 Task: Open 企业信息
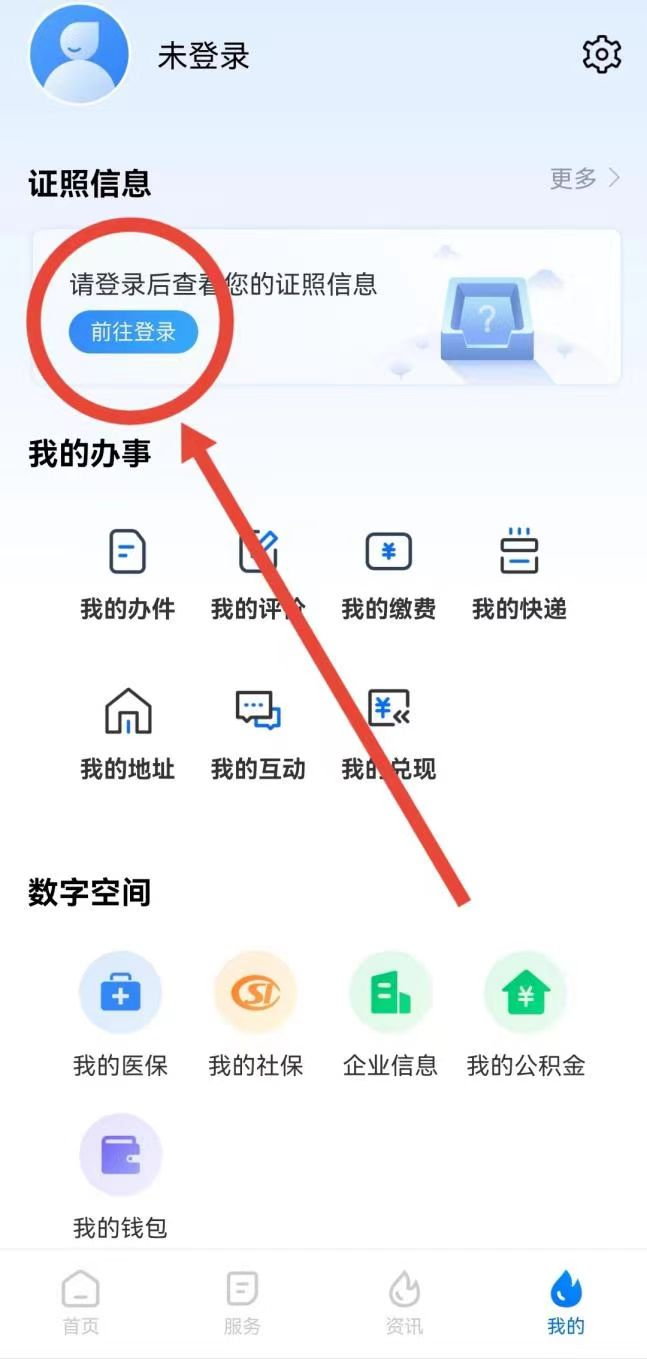pos(390,1012)
